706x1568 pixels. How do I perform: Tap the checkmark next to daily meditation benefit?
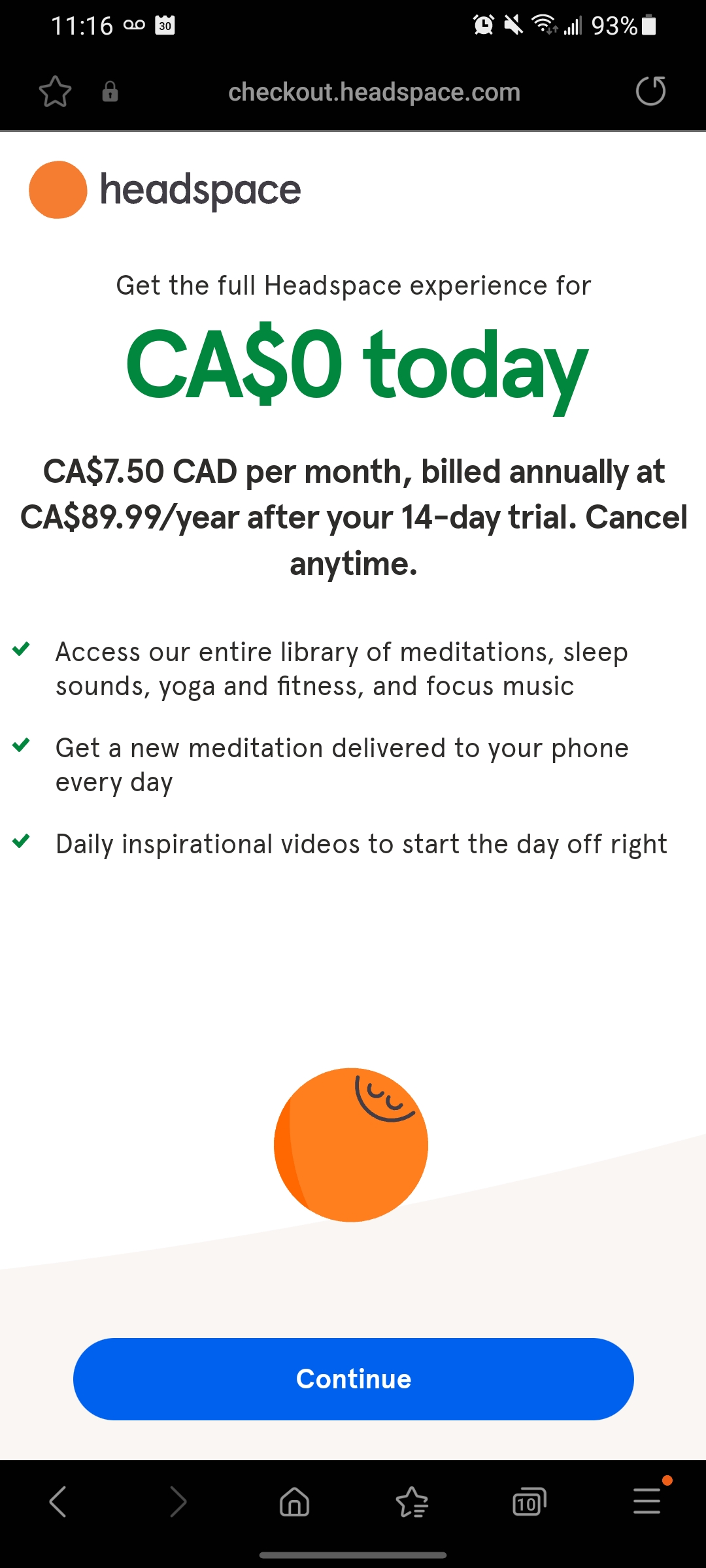point(21,746)
